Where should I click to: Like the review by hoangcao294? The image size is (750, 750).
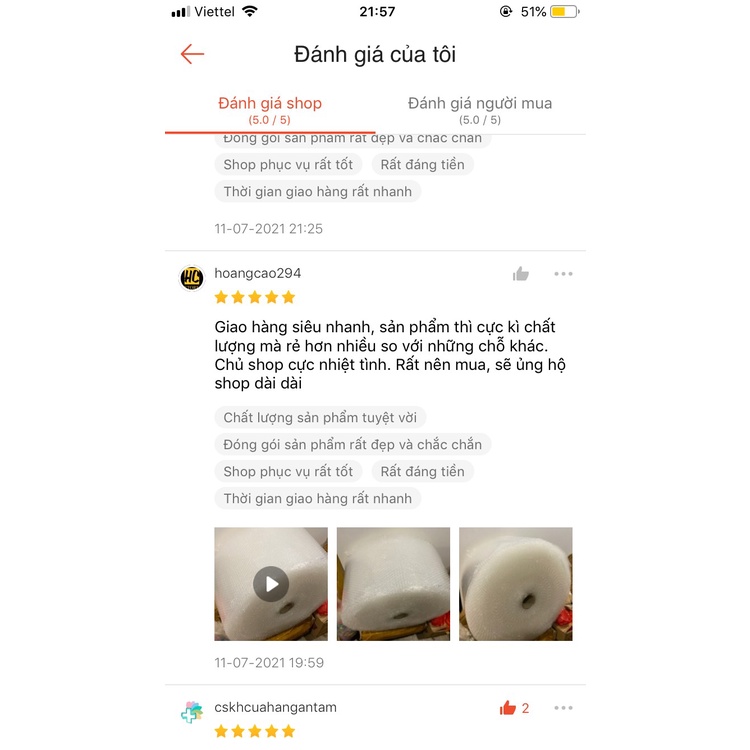(x=521, y=274)
